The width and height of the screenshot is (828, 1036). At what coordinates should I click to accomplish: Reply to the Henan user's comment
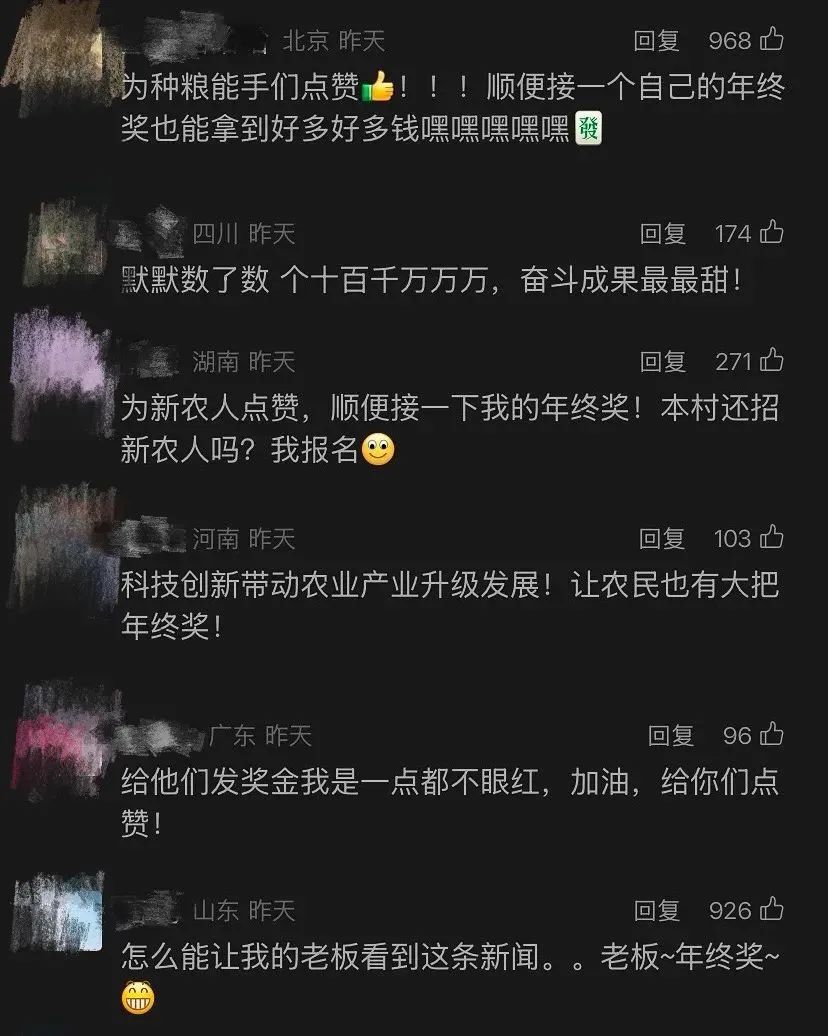pyautogui.click(x=663, y=539)
